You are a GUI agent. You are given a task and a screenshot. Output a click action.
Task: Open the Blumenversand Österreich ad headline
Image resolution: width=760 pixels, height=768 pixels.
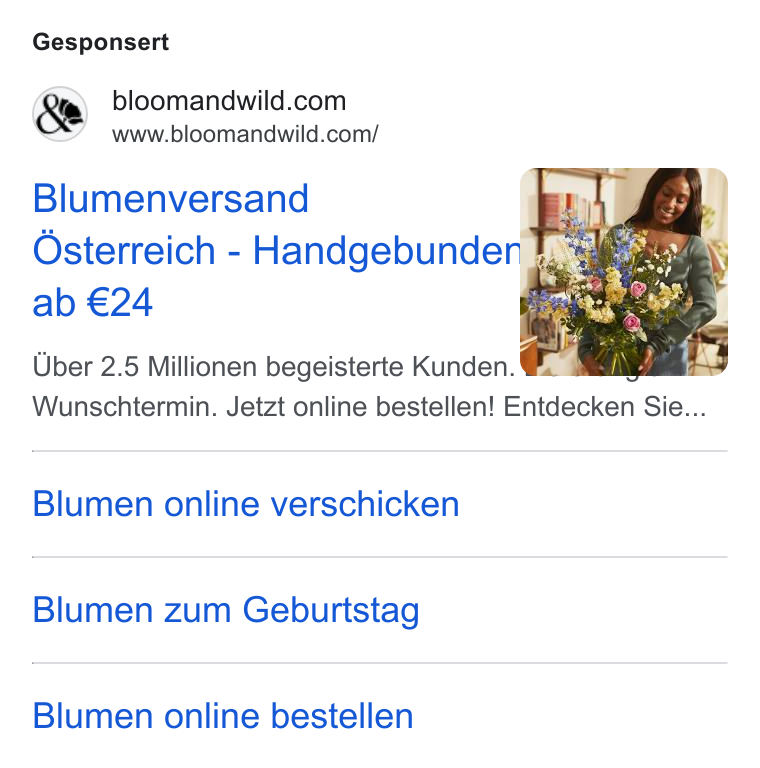click(277, 250)
